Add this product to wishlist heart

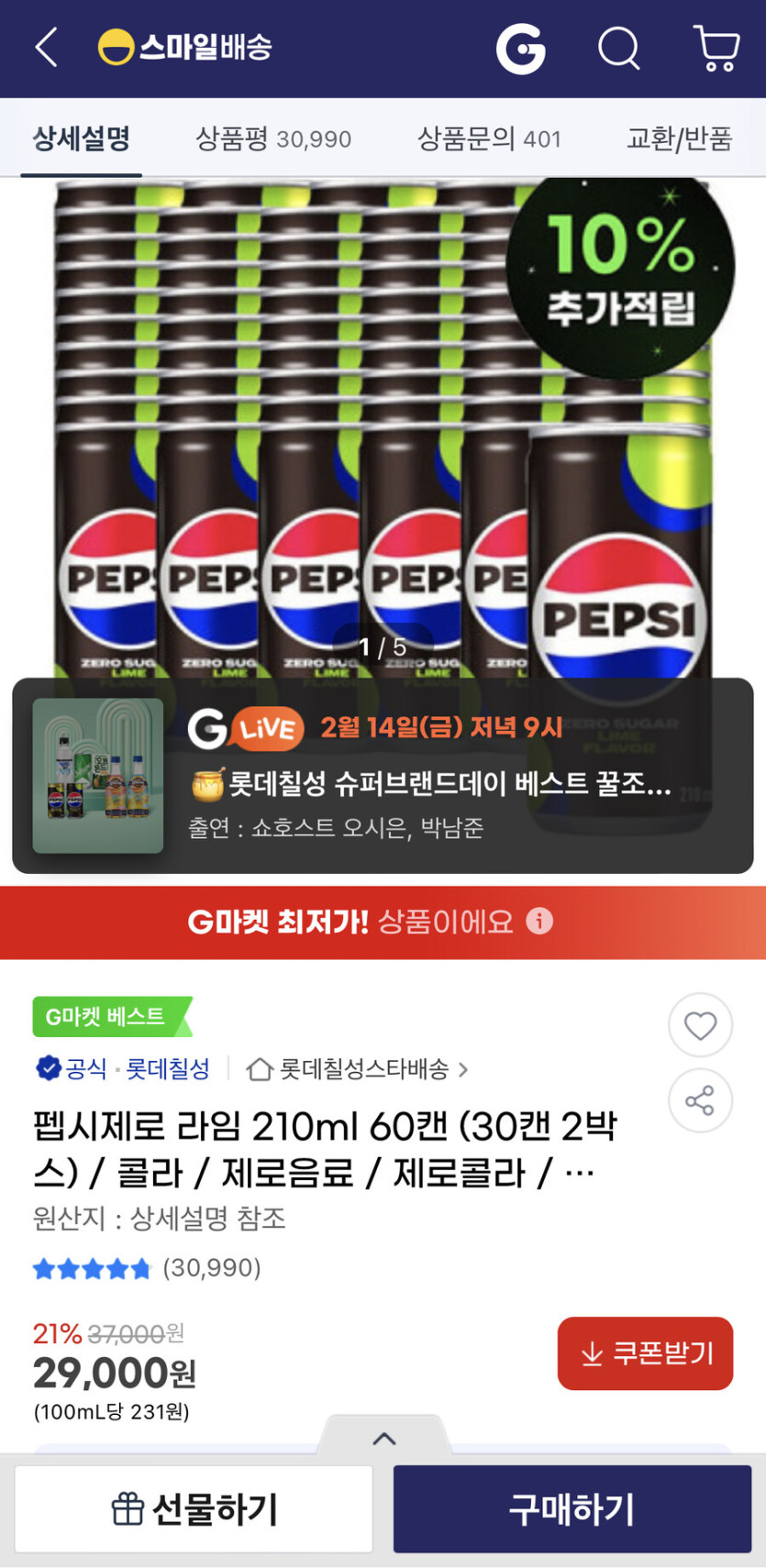tap(700, 1025)
